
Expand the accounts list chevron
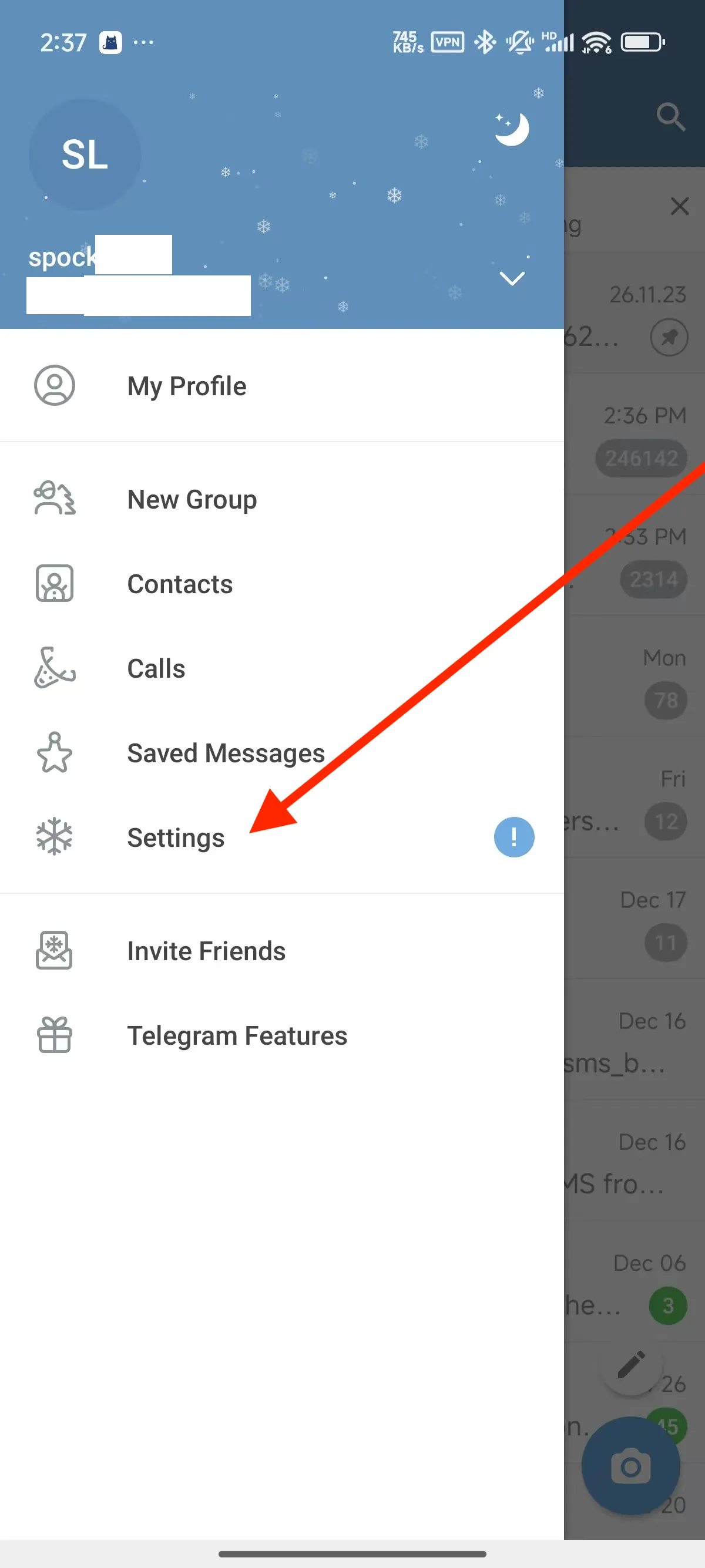511,279
